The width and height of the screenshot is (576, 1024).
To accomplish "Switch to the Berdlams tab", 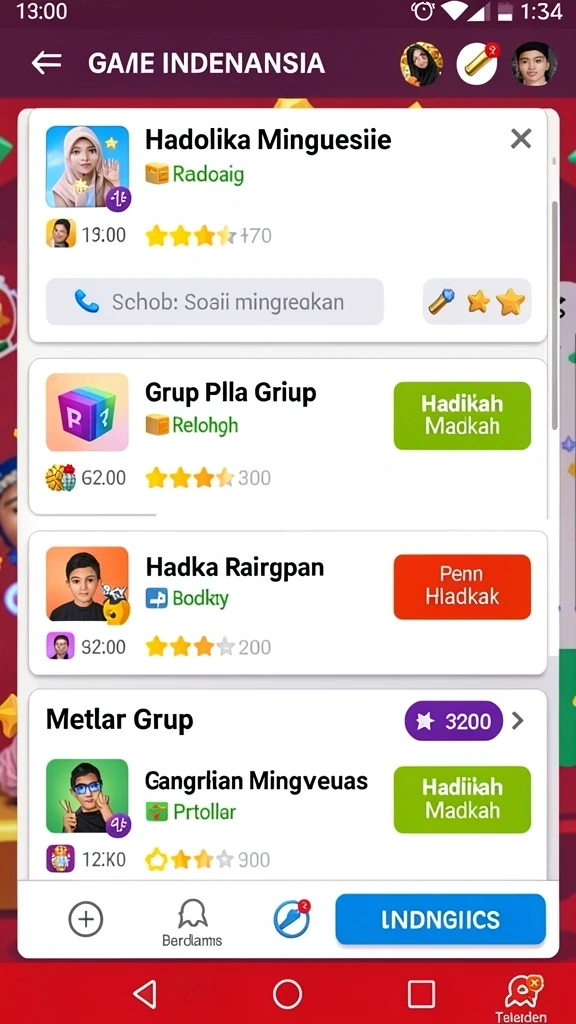I will point(193,922).
